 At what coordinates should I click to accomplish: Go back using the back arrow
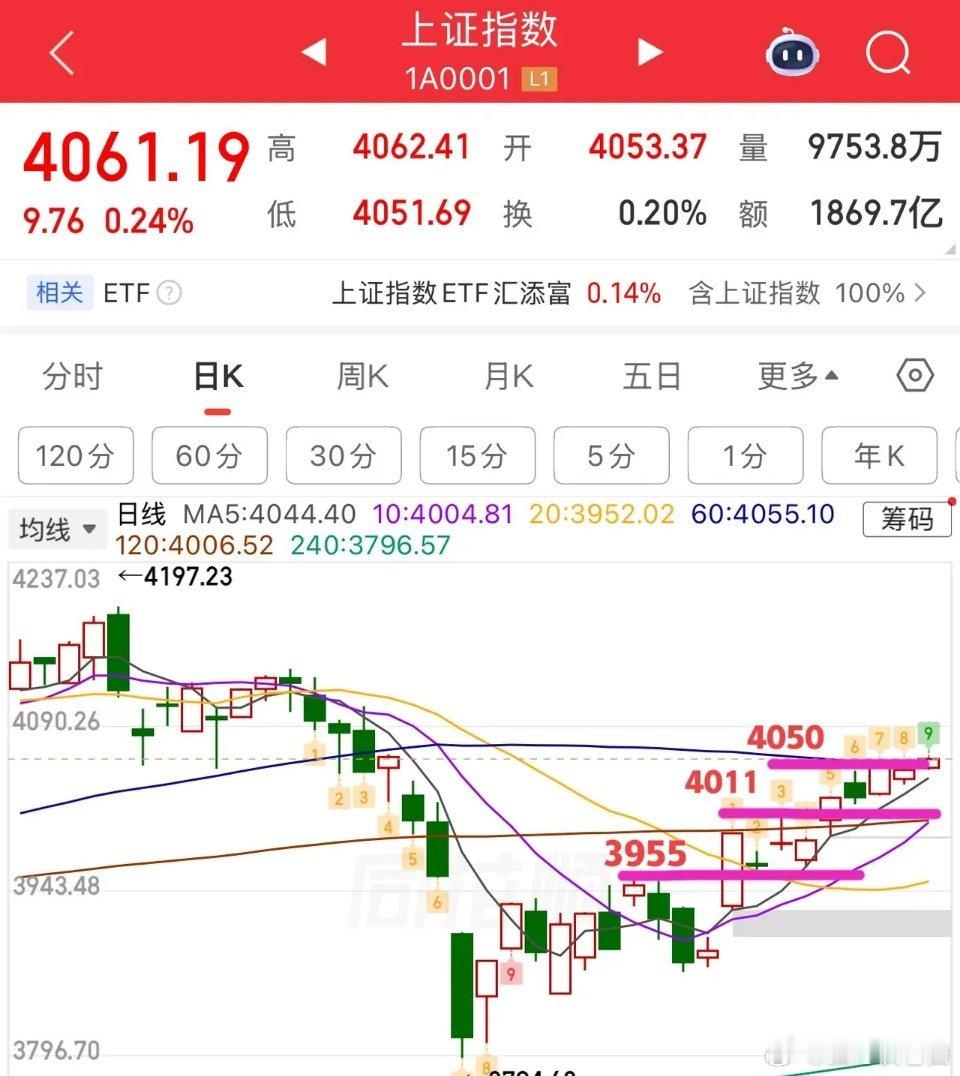point(60,53)
